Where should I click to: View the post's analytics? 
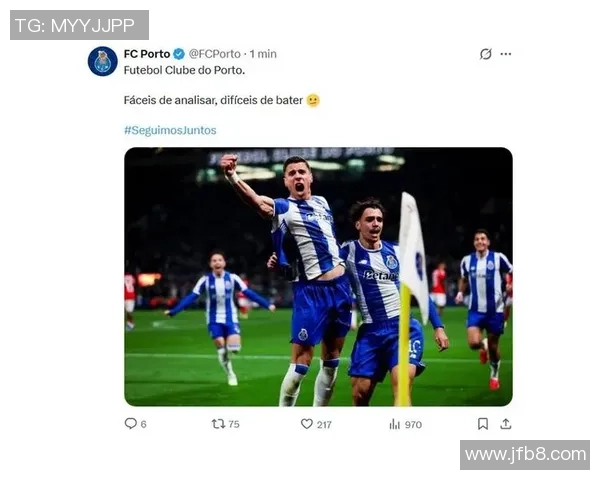(x=395, y=424)
